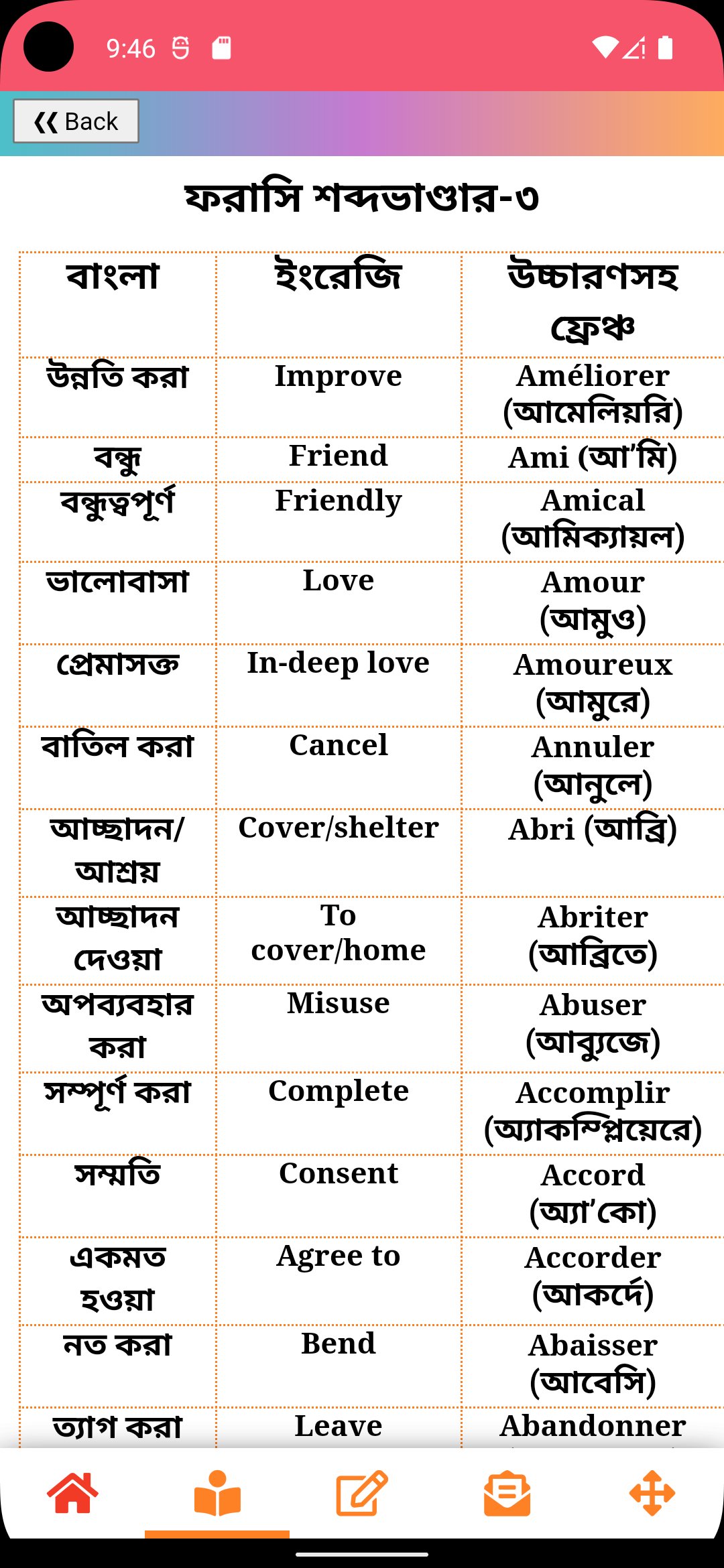Open the home tab
This screenshot has width=724, height=1568.
(72, 1493)
